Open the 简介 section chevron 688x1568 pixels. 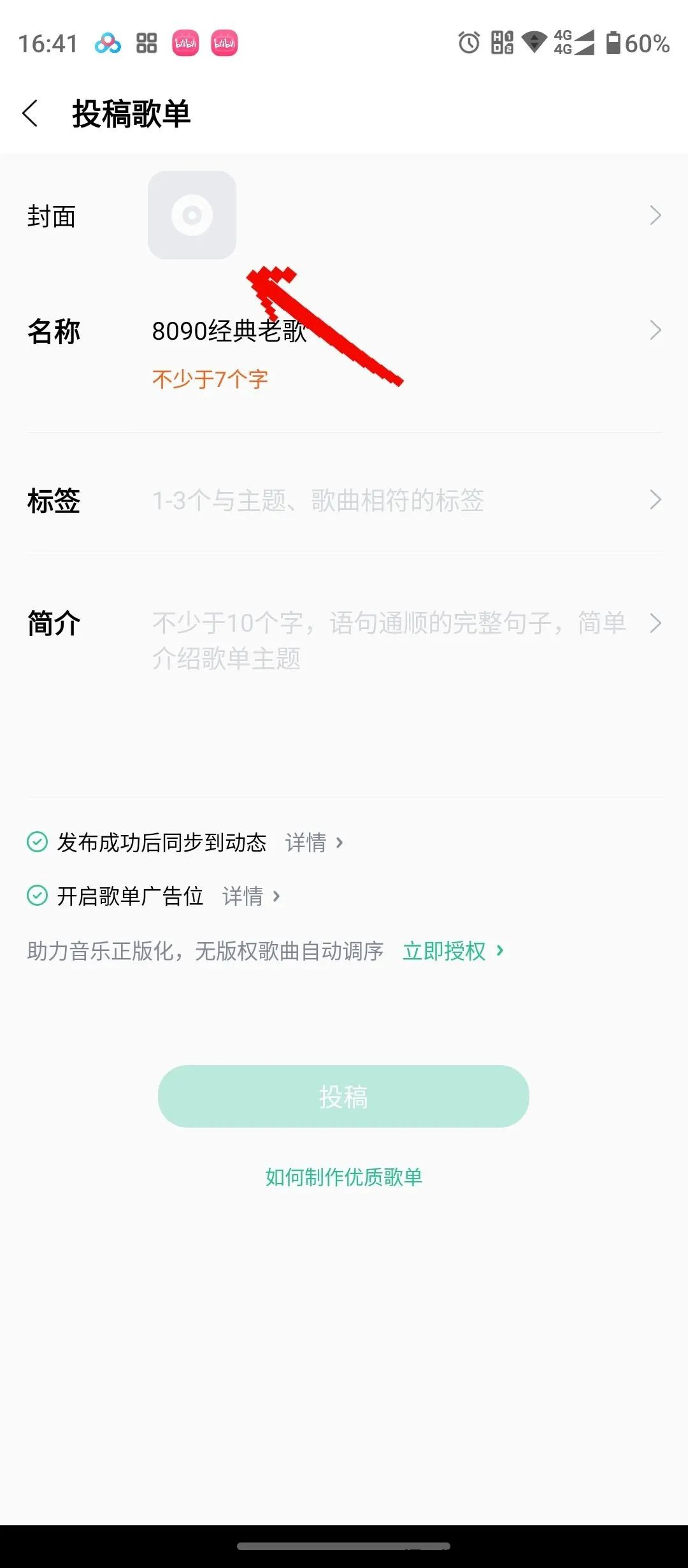click(x=656, y=625)
